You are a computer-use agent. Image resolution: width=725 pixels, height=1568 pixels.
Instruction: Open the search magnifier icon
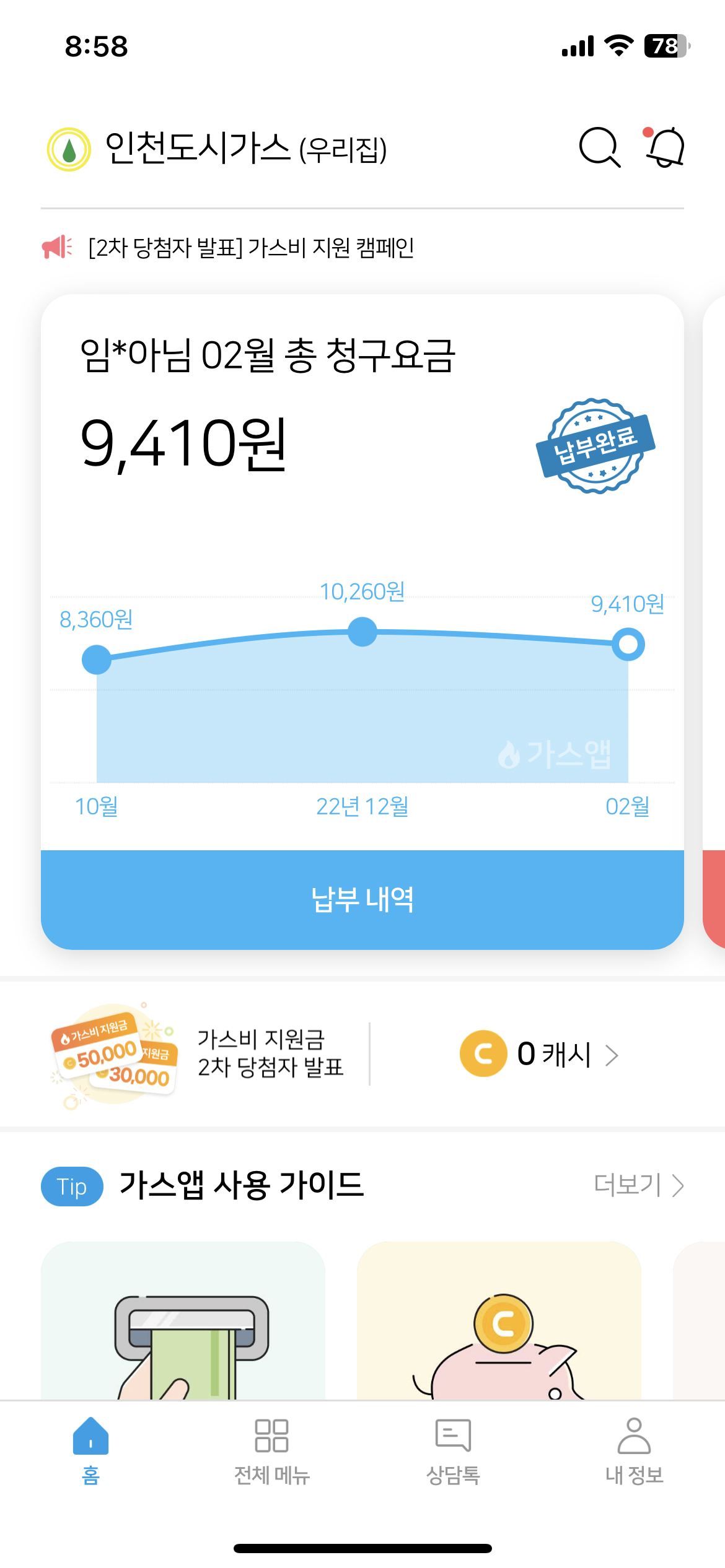599,148
